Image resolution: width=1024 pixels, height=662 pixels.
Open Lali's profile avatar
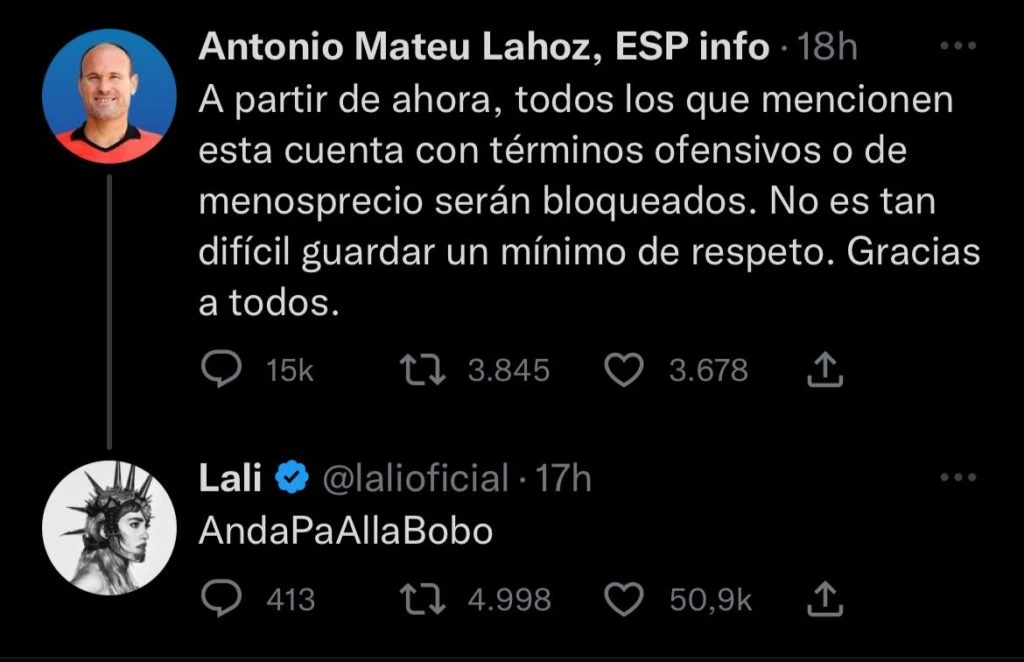click(103, 528)
